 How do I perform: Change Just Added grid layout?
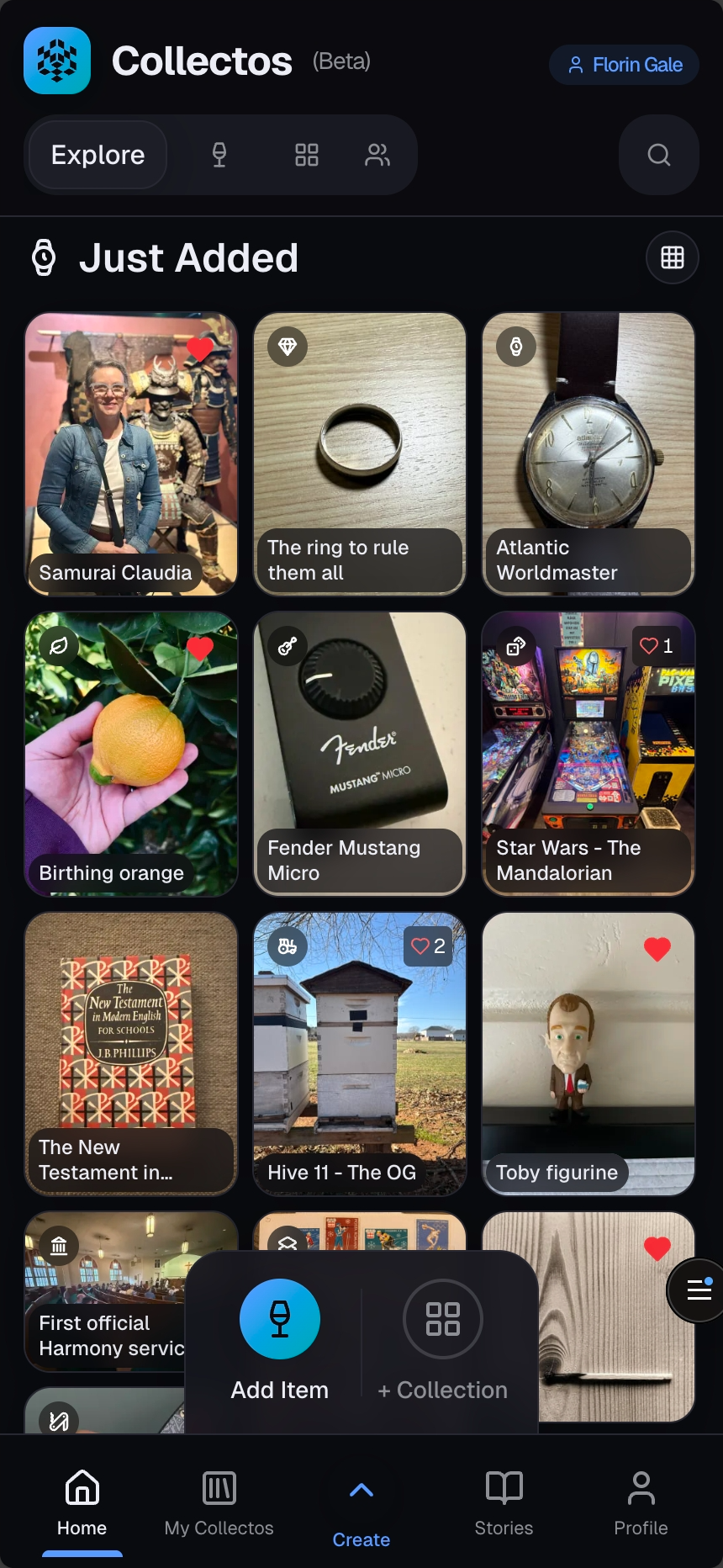click(672, 257)
